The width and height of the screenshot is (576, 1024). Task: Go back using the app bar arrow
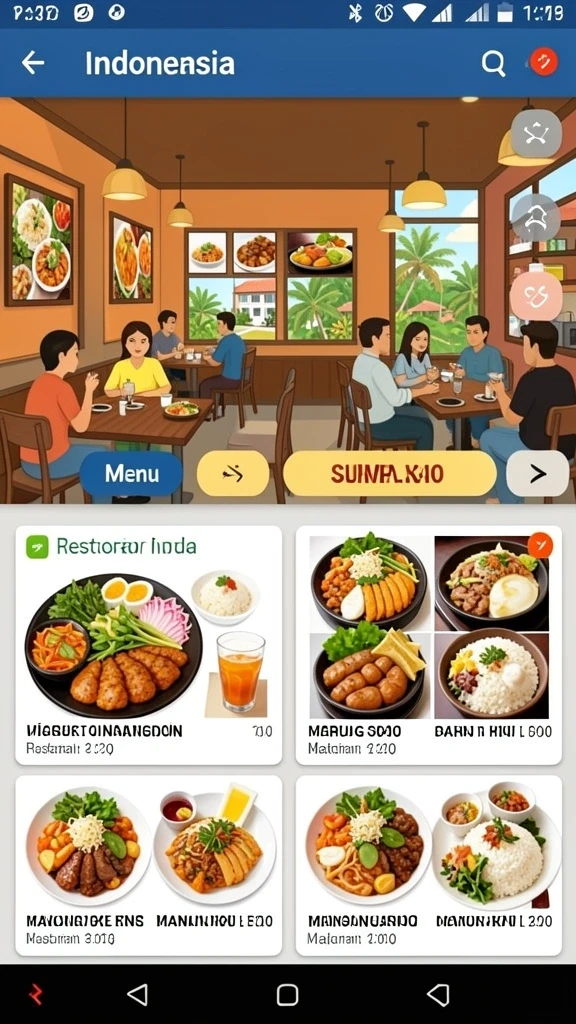coord(33,63)
